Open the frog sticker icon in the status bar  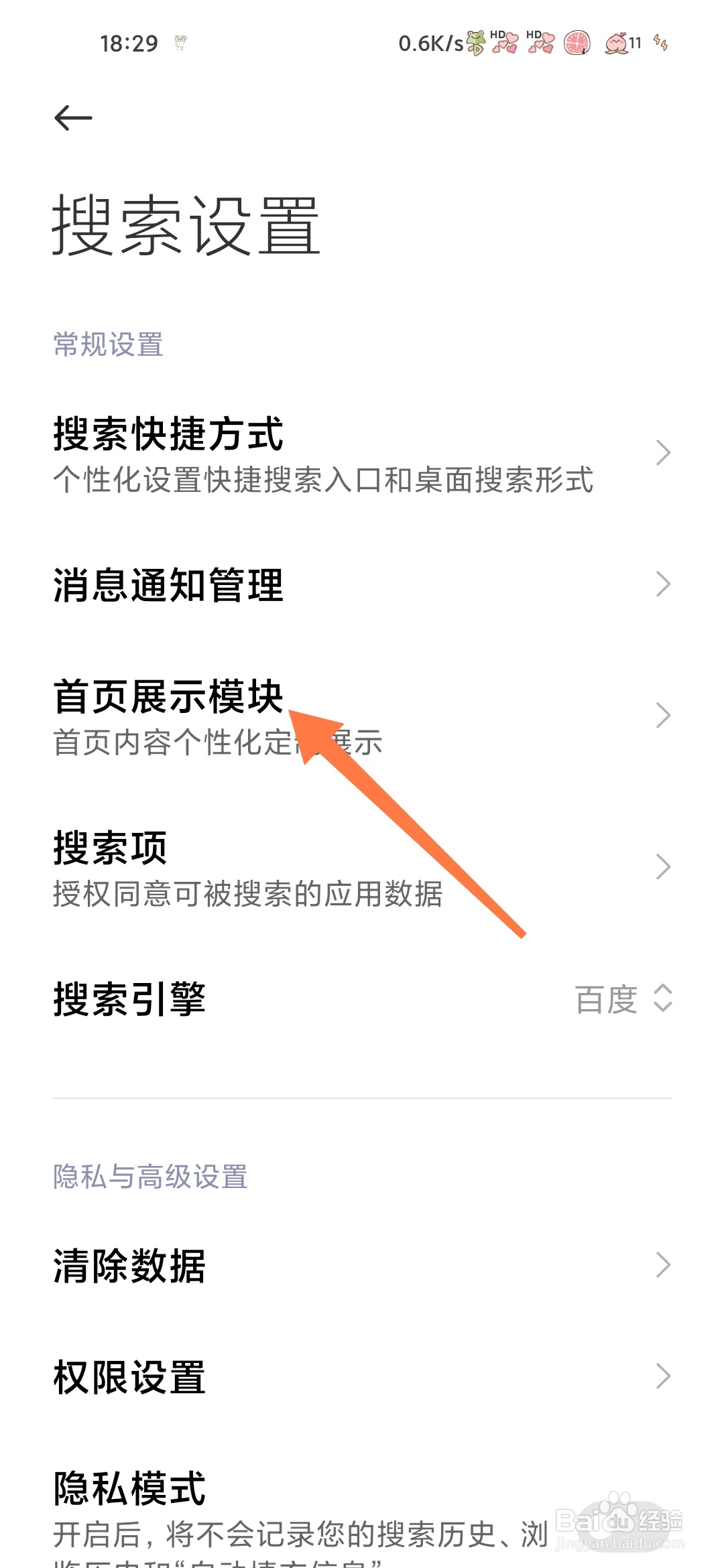tap(474, 42)
